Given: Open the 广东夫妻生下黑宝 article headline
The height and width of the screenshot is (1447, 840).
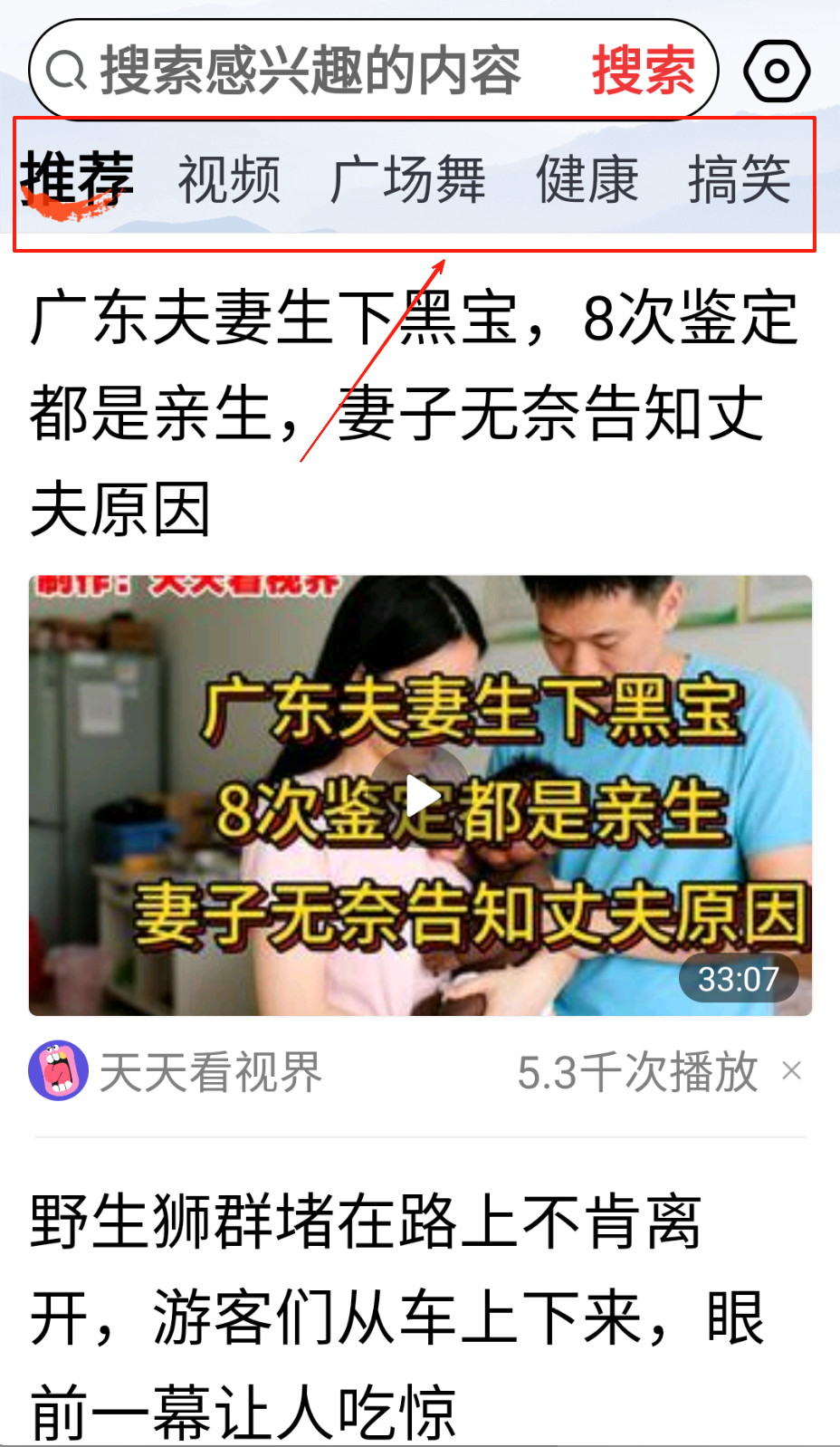Looking at the screenshot, I should [412, 412].
